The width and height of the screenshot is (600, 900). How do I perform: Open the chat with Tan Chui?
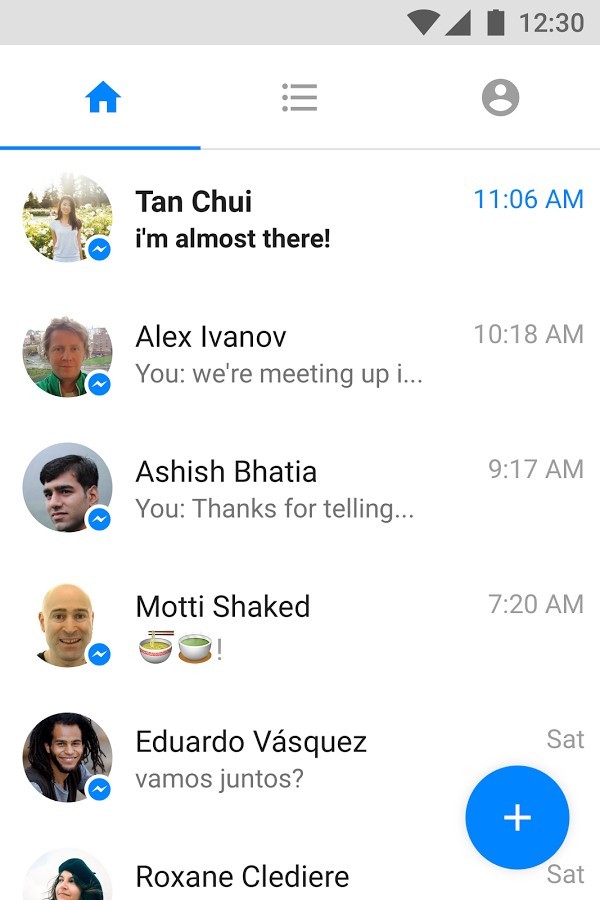pyautogui.click(x=300, y=219)
